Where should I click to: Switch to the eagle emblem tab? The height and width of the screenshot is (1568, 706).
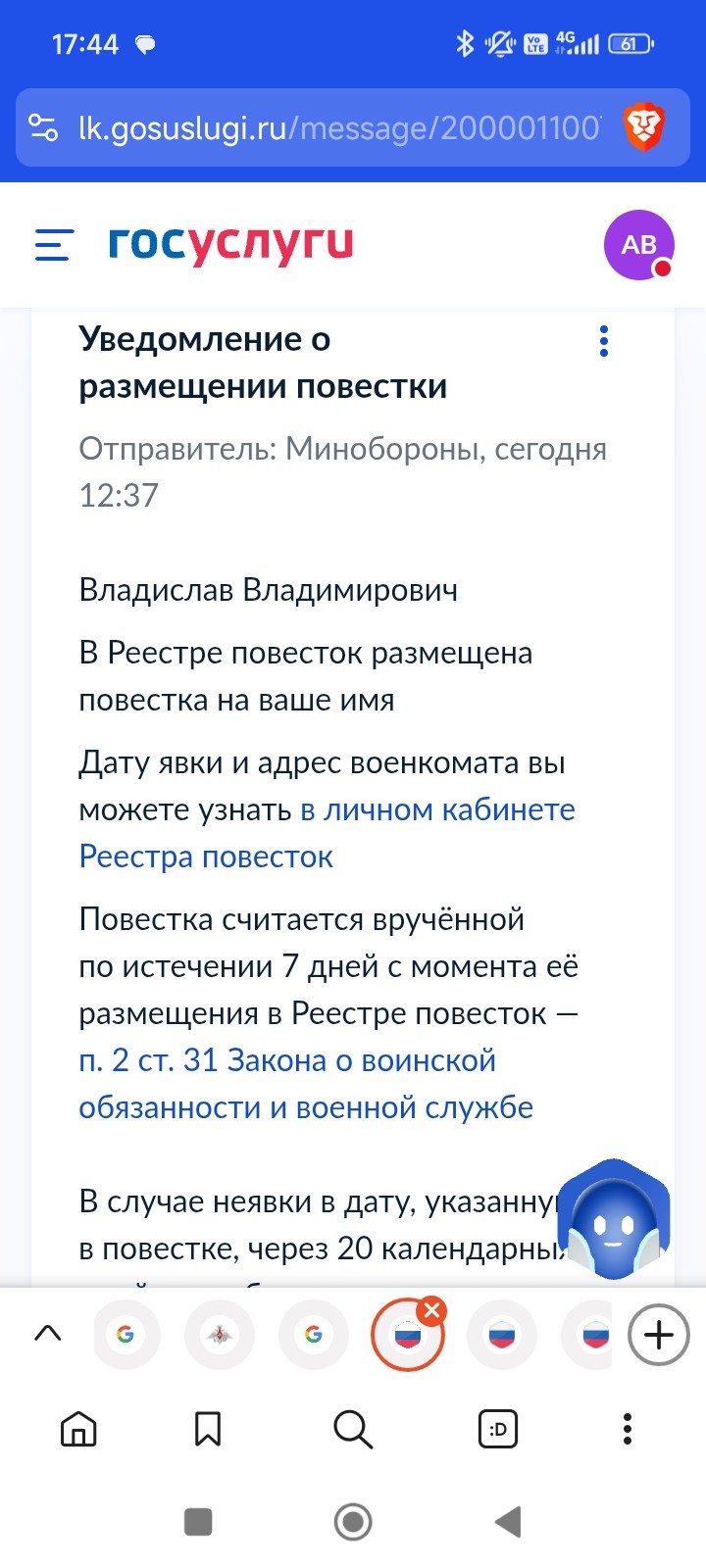tap(220, 1335)
